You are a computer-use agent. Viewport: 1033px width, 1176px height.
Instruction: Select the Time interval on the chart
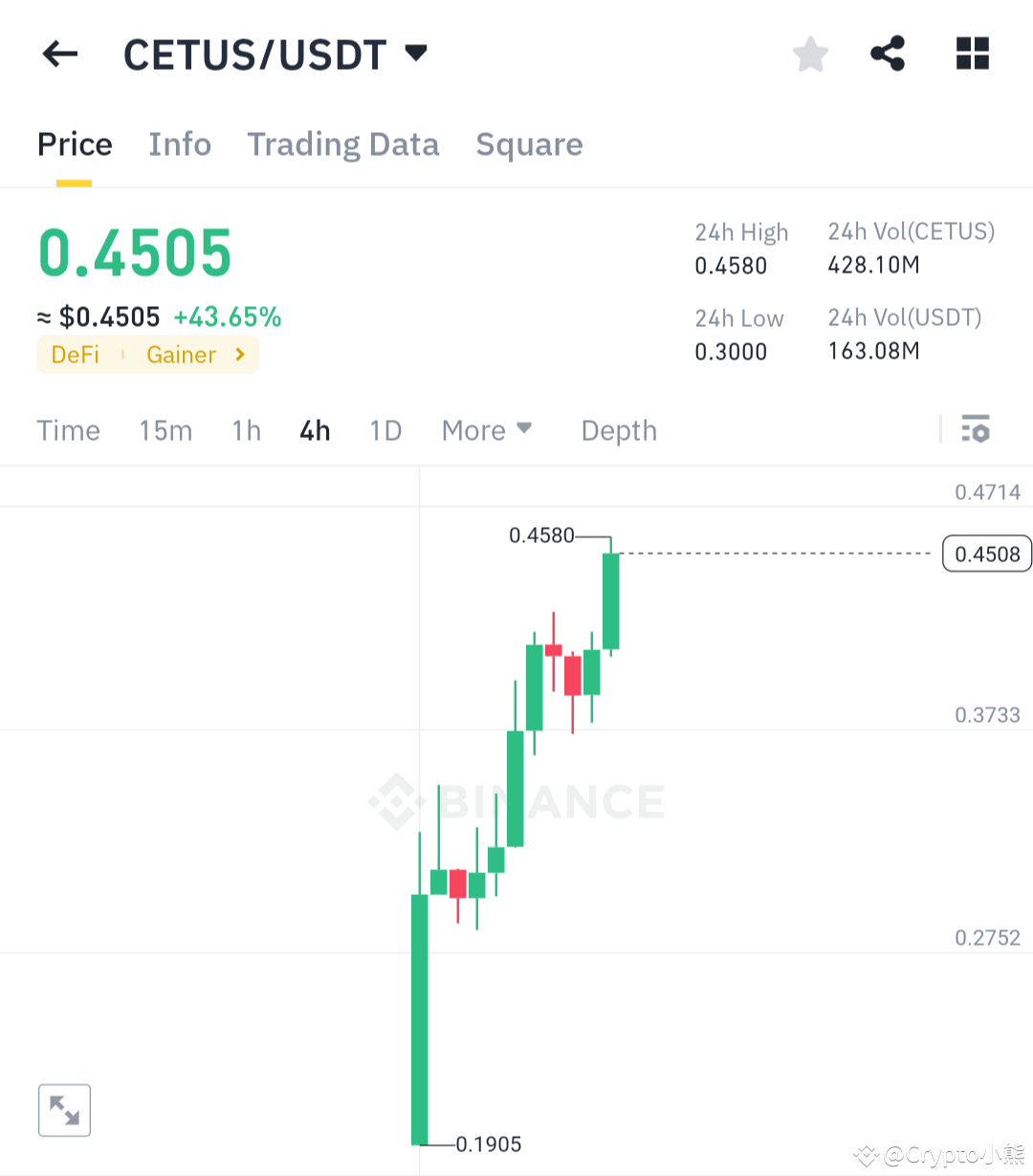pyautogui.click(x=68, y=430)
